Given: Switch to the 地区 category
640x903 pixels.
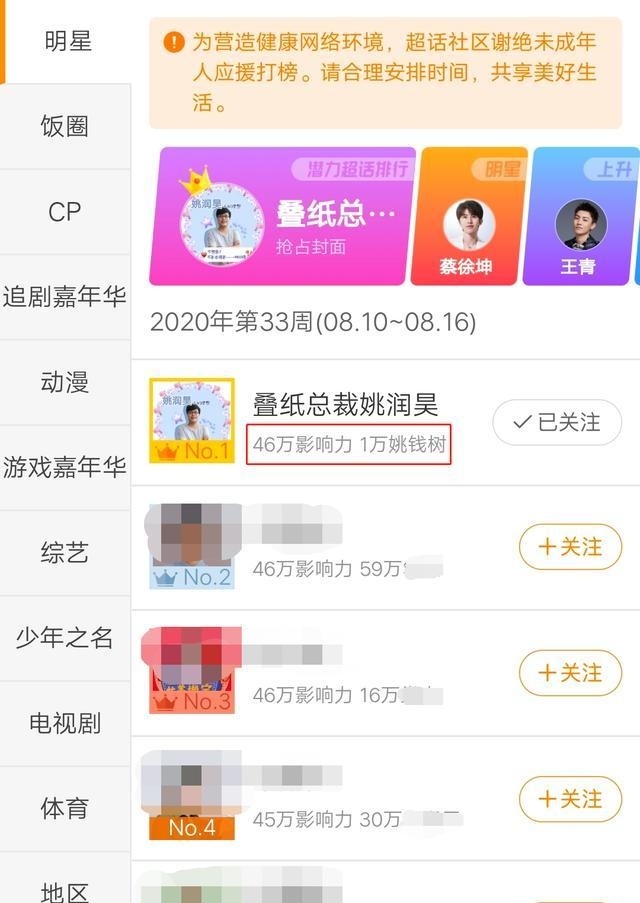Looking at the screenshot, I should point(65,888).
